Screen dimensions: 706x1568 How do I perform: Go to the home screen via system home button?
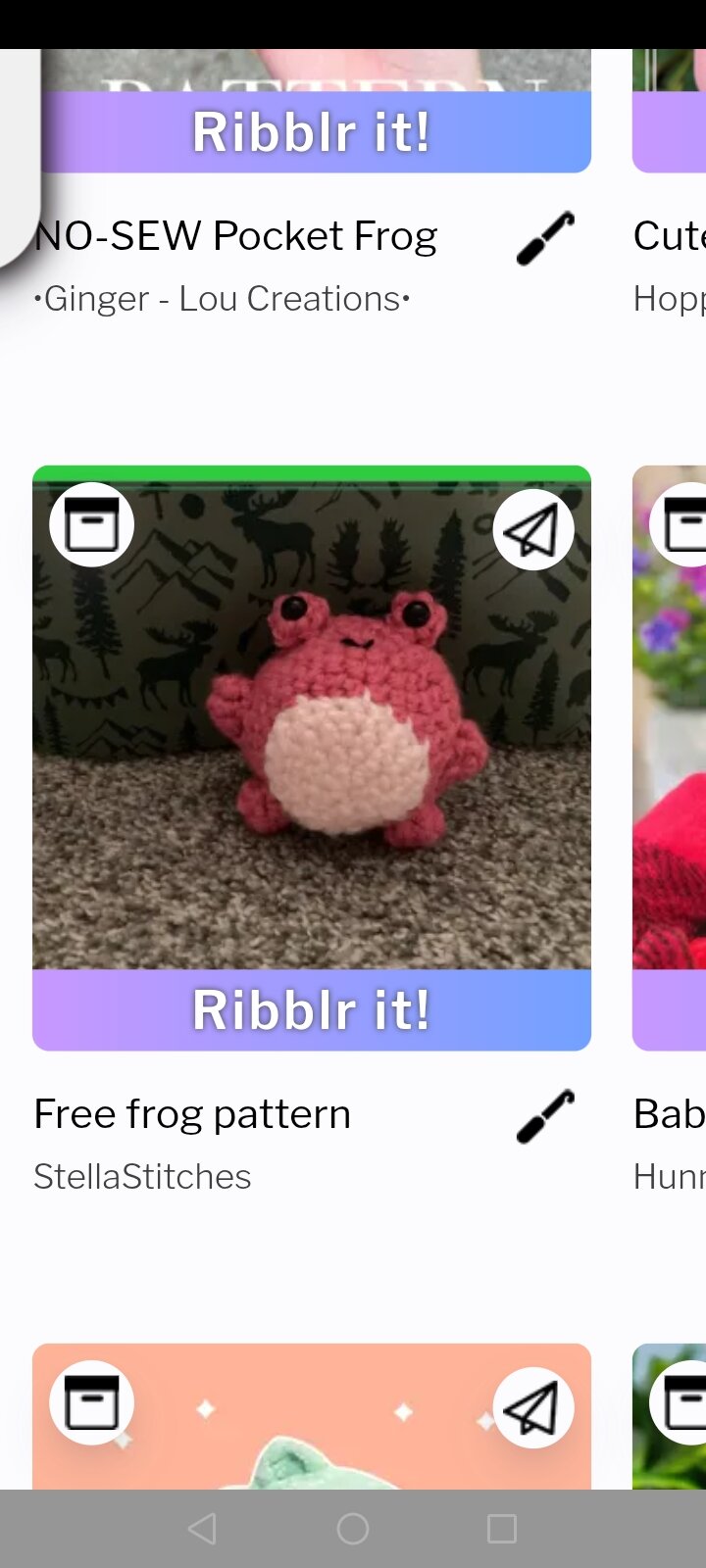click(353, 1529)
